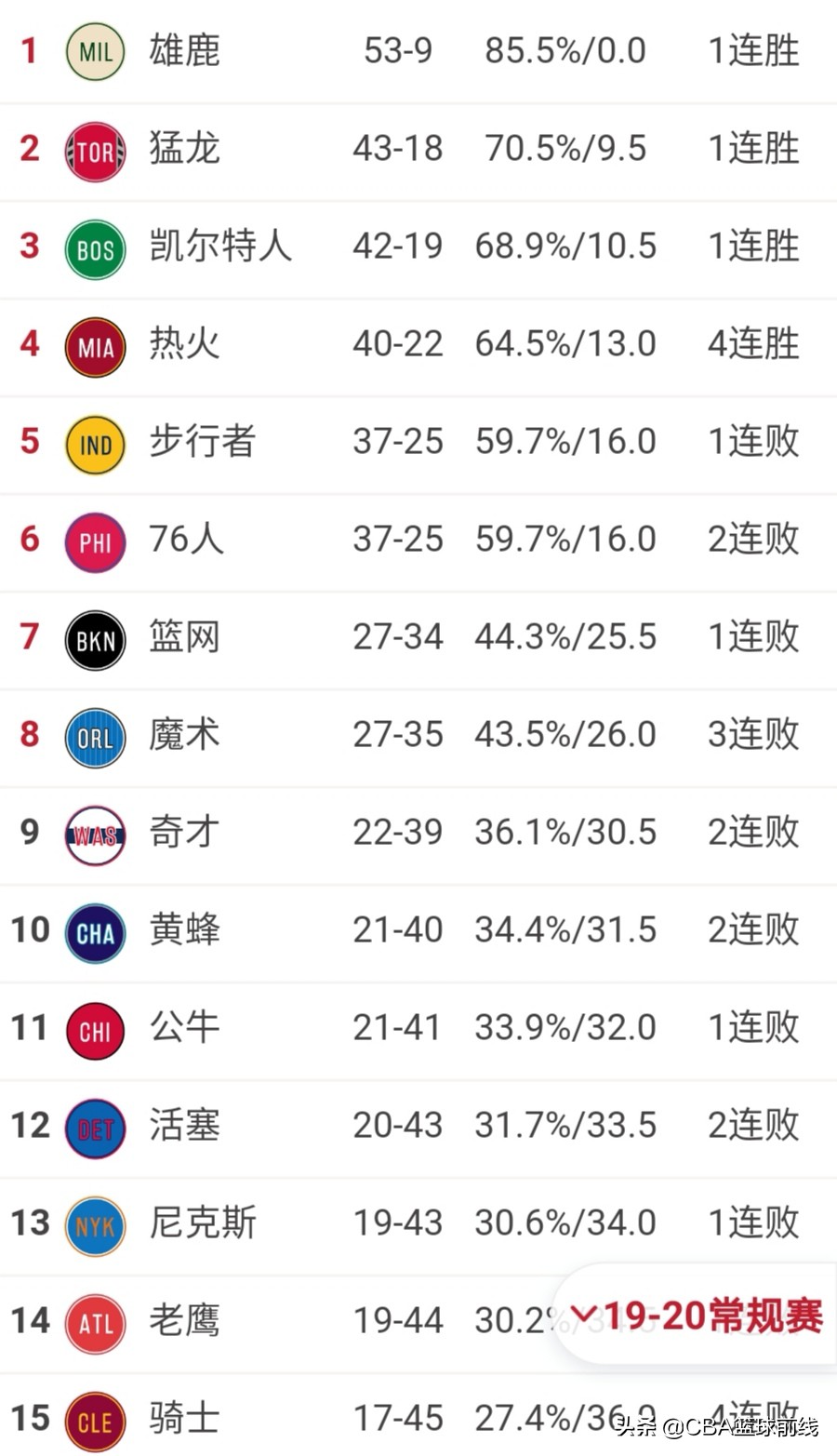Select the 热火 row
This screenshot has height=1456, width=837.
418,344
